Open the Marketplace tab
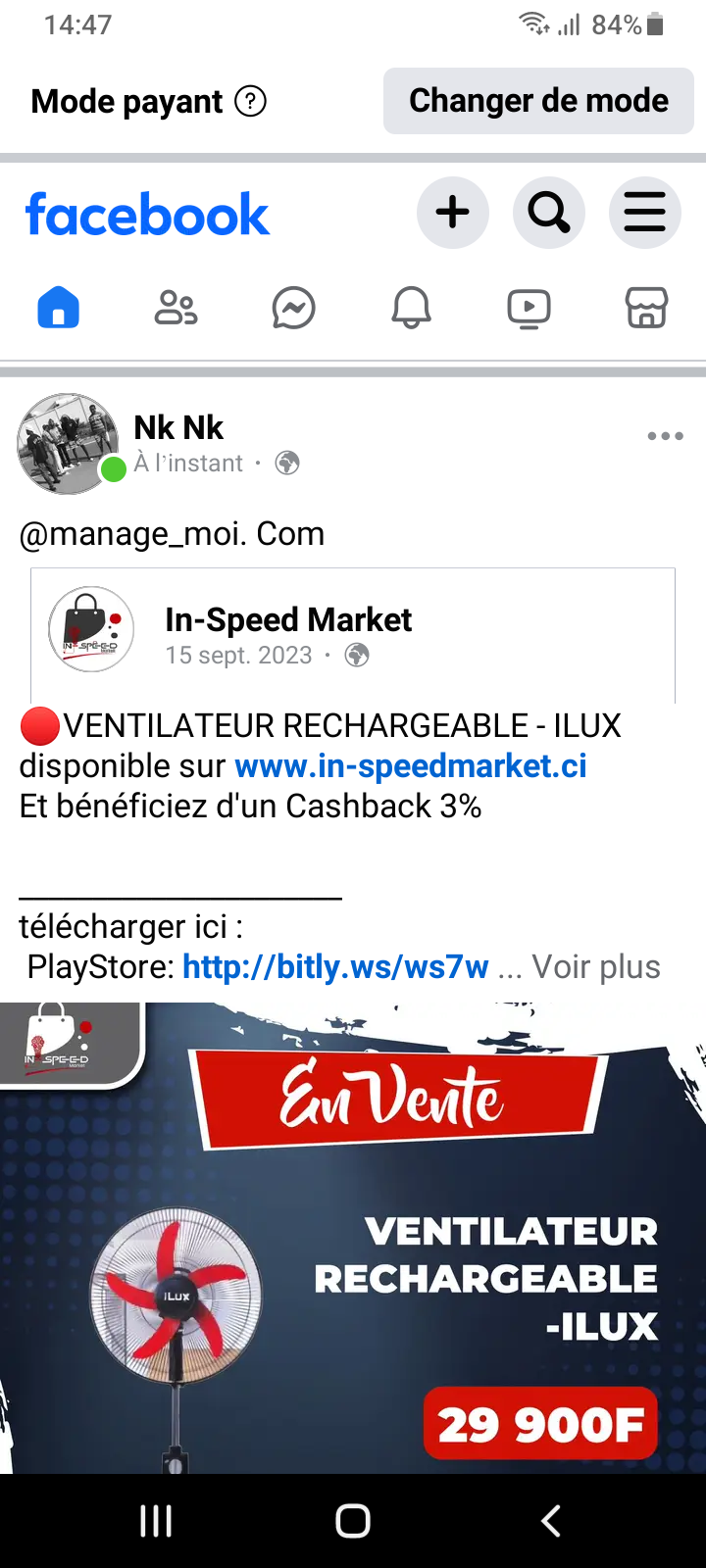This screenshot has height=1568, width=706. (646, 309)
